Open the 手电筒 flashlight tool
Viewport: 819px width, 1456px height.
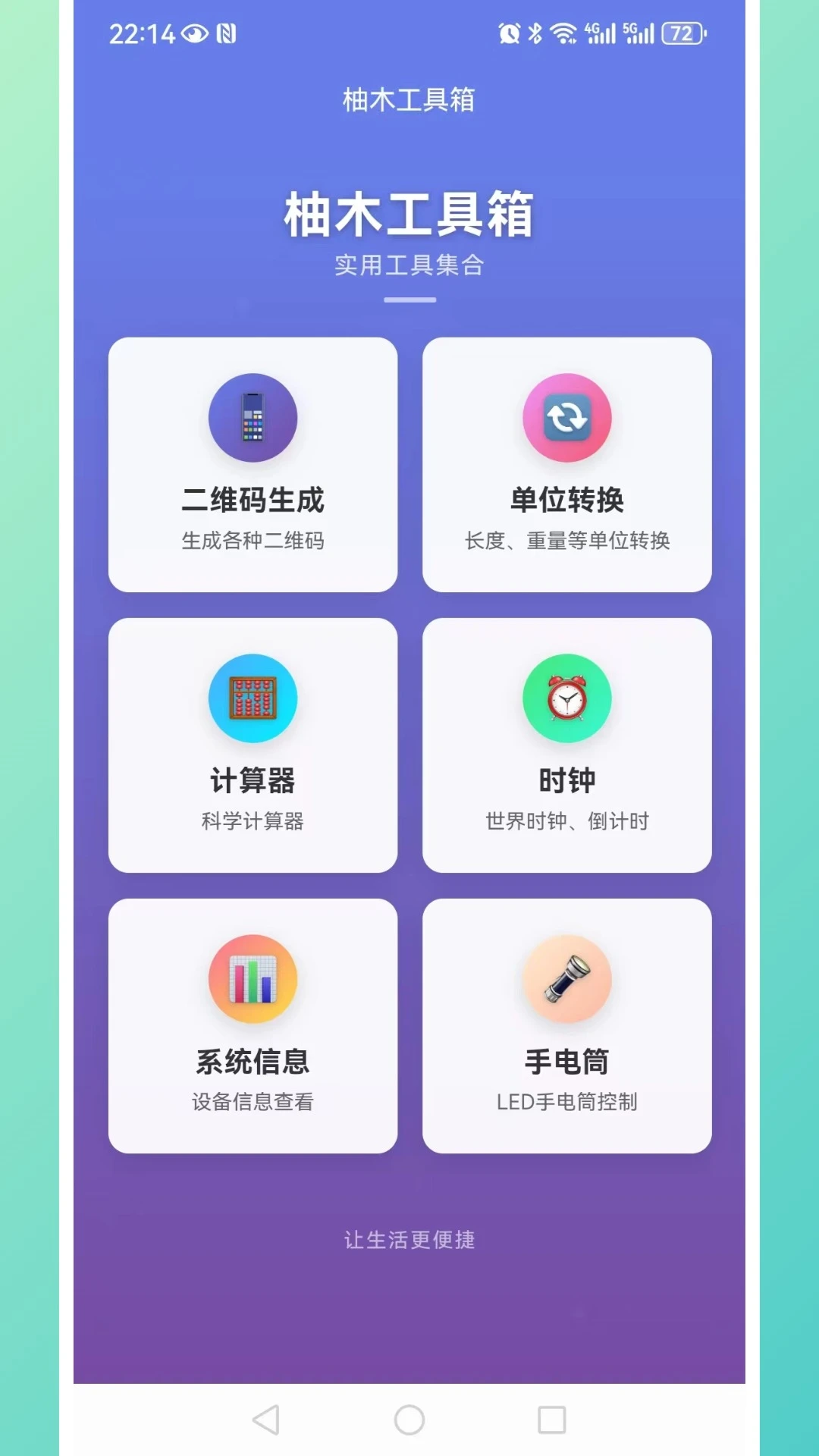pyautogui.click(x=566, y=1025)
